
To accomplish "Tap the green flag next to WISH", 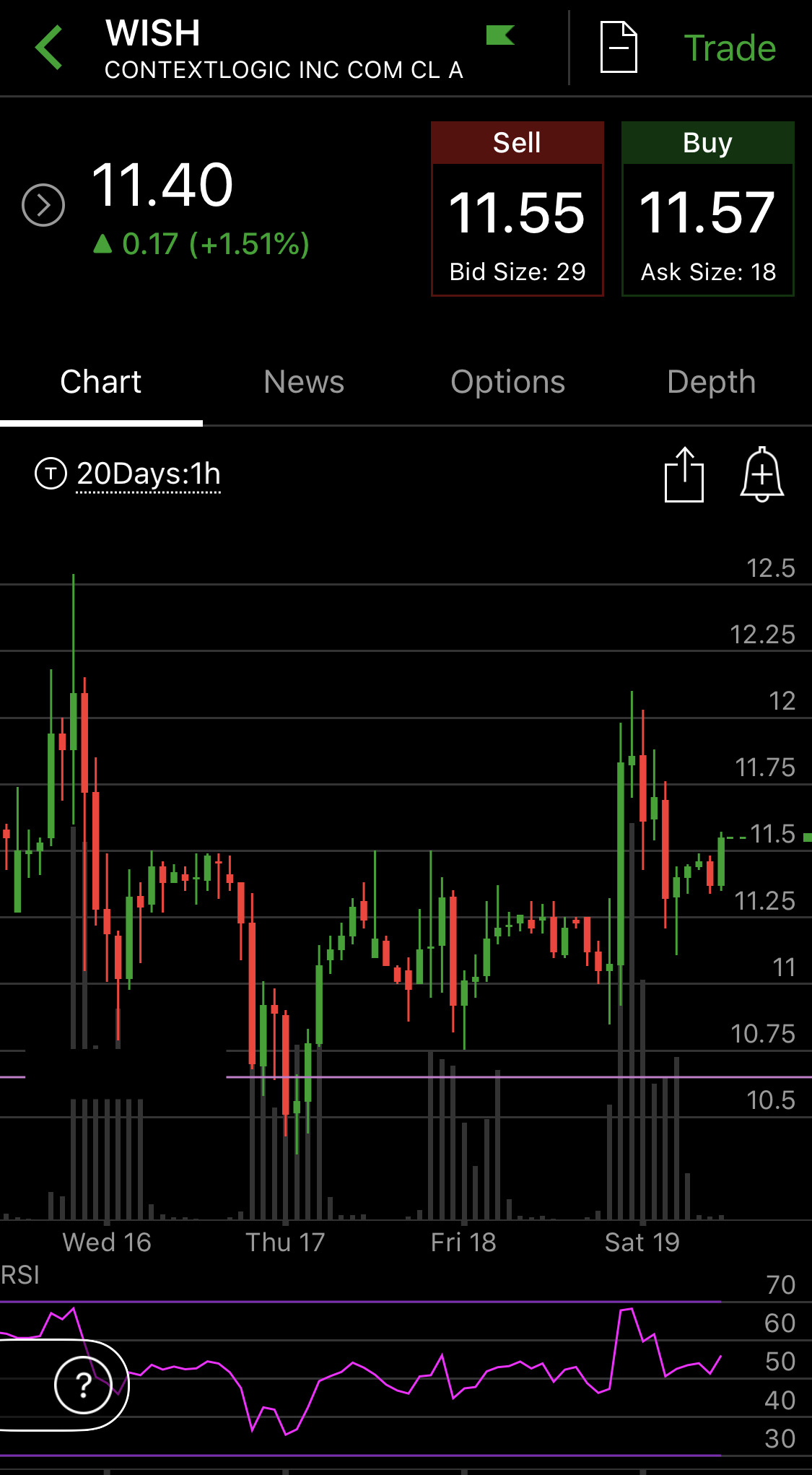I will click(x=499, y=35).
